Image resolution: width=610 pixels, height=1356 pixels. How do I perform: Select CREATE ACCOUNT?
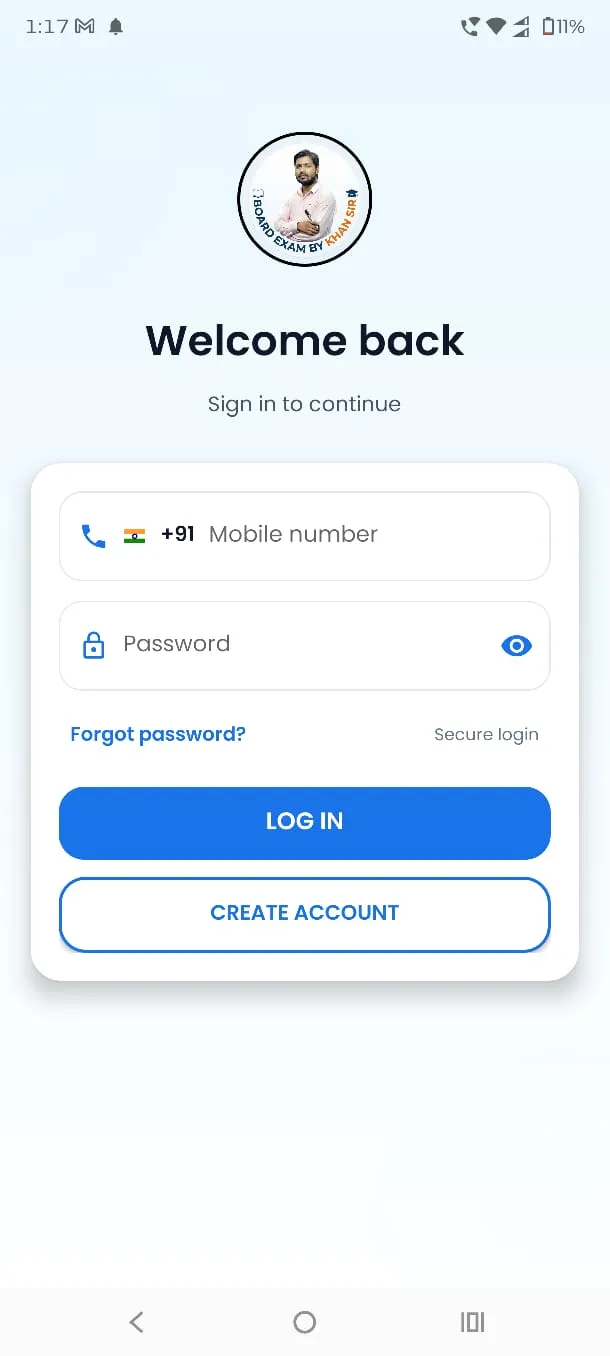point(305,913)
